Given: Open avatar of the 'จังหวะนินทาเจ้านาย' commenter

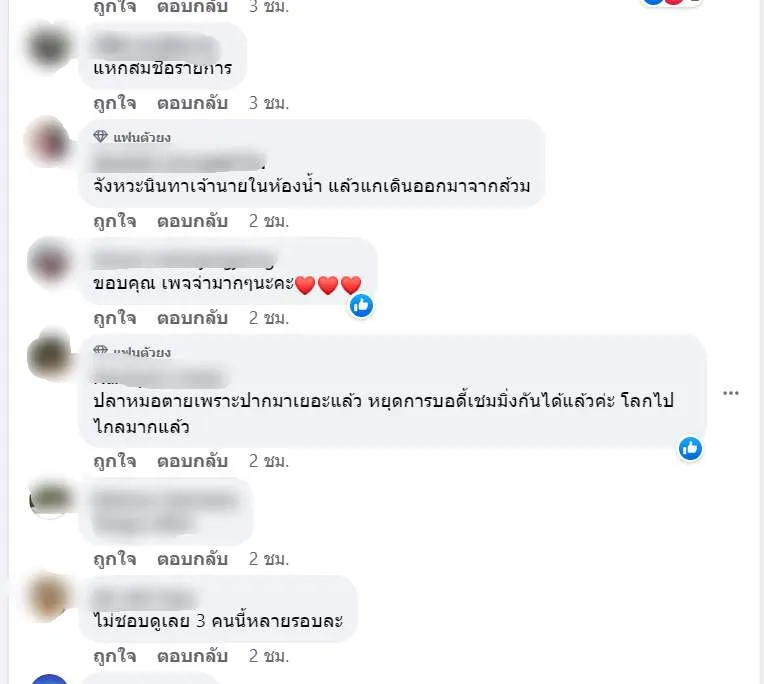Looking at the screenshot, I should 48,141.
